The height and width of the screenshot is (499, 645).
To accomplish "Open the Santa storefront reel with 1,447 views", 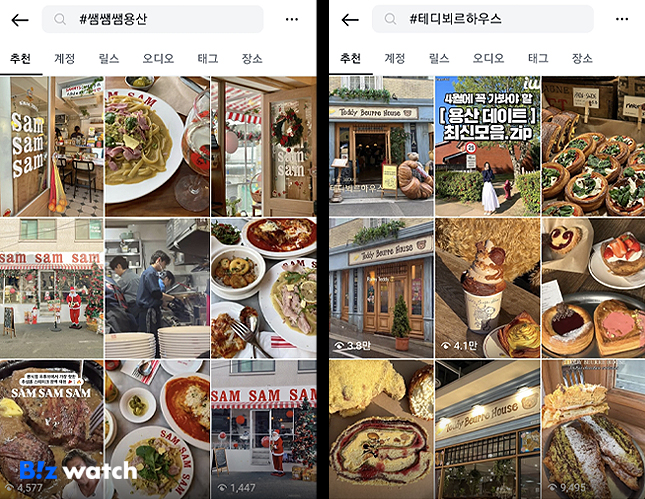I will pyautogui.click(x=262, y=430).
